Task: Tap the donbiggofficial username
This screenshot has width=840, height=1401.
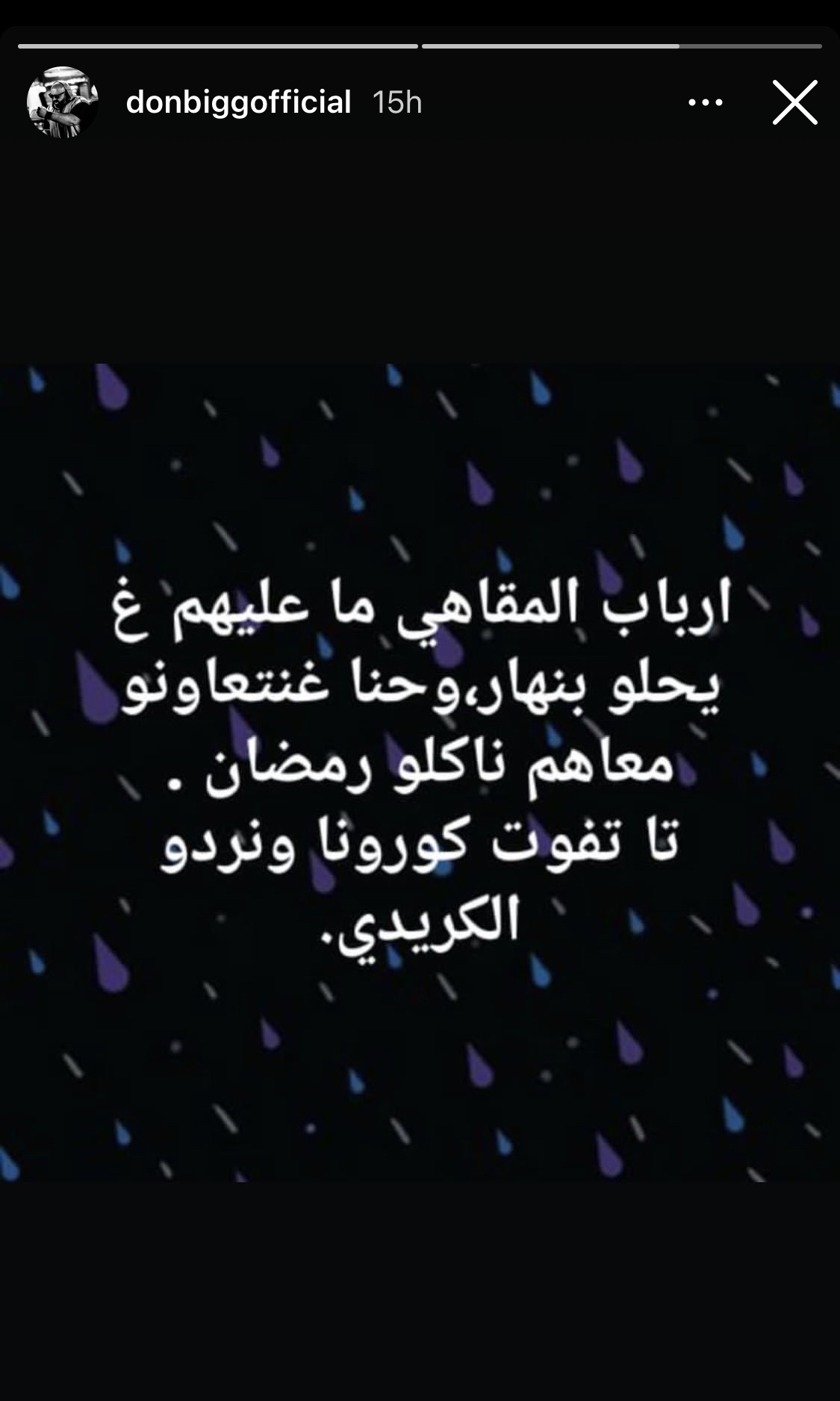Action: (x=238, y=102)
